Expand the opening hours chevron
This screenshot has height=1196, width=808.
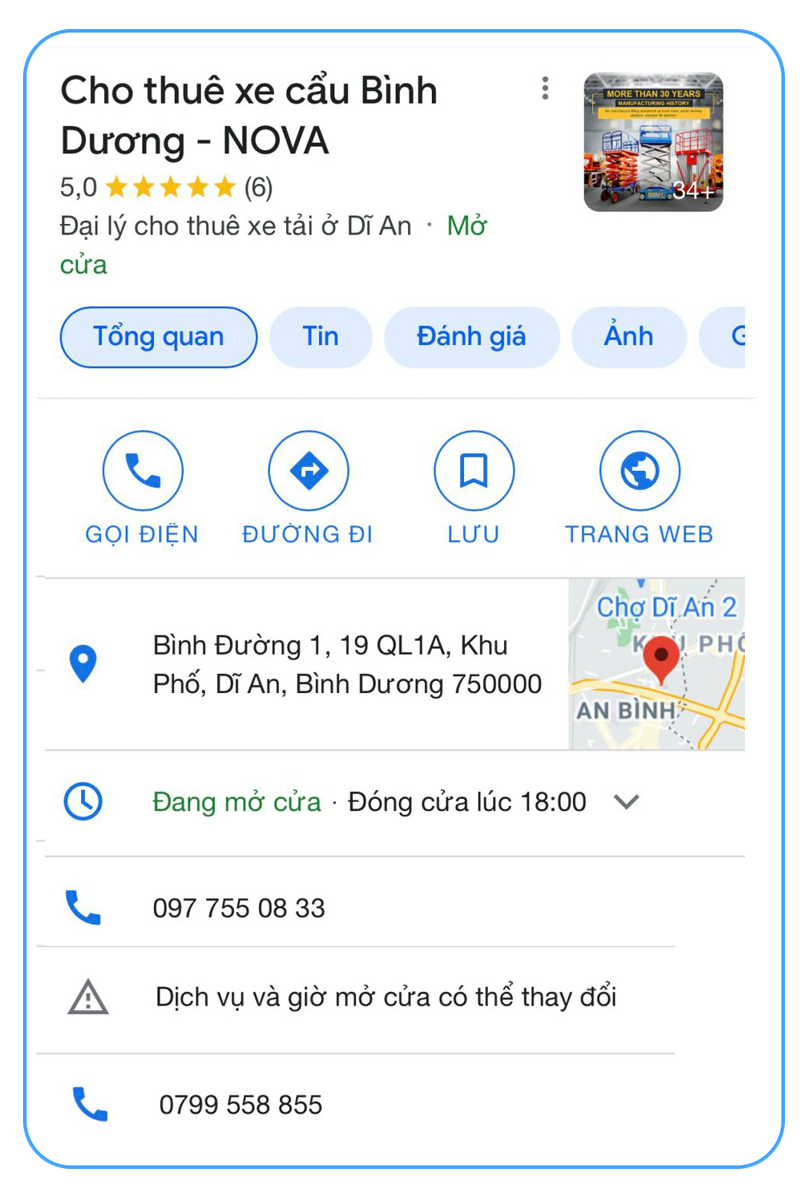pos(626,802)
